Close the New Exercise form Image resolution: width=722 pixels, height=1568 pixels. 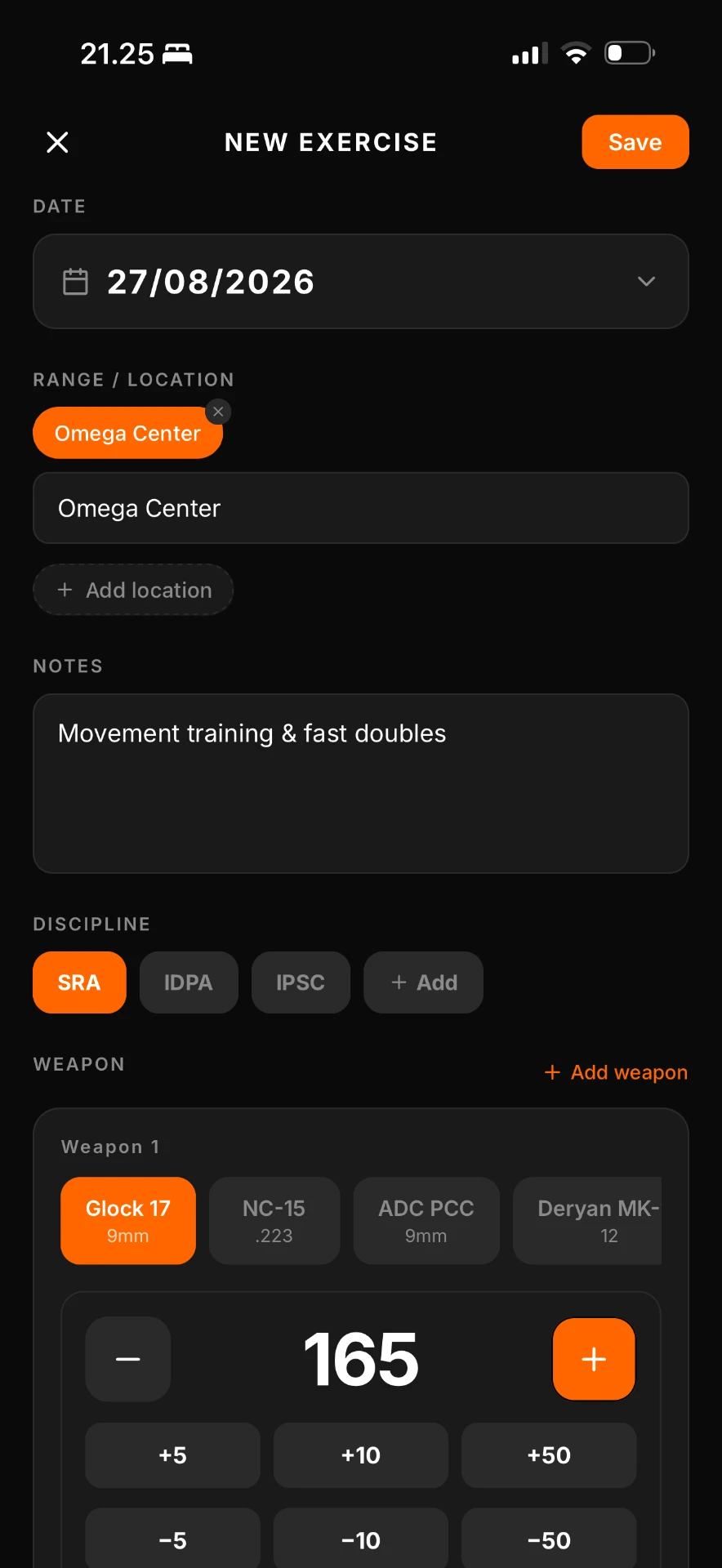pos(57,142)
